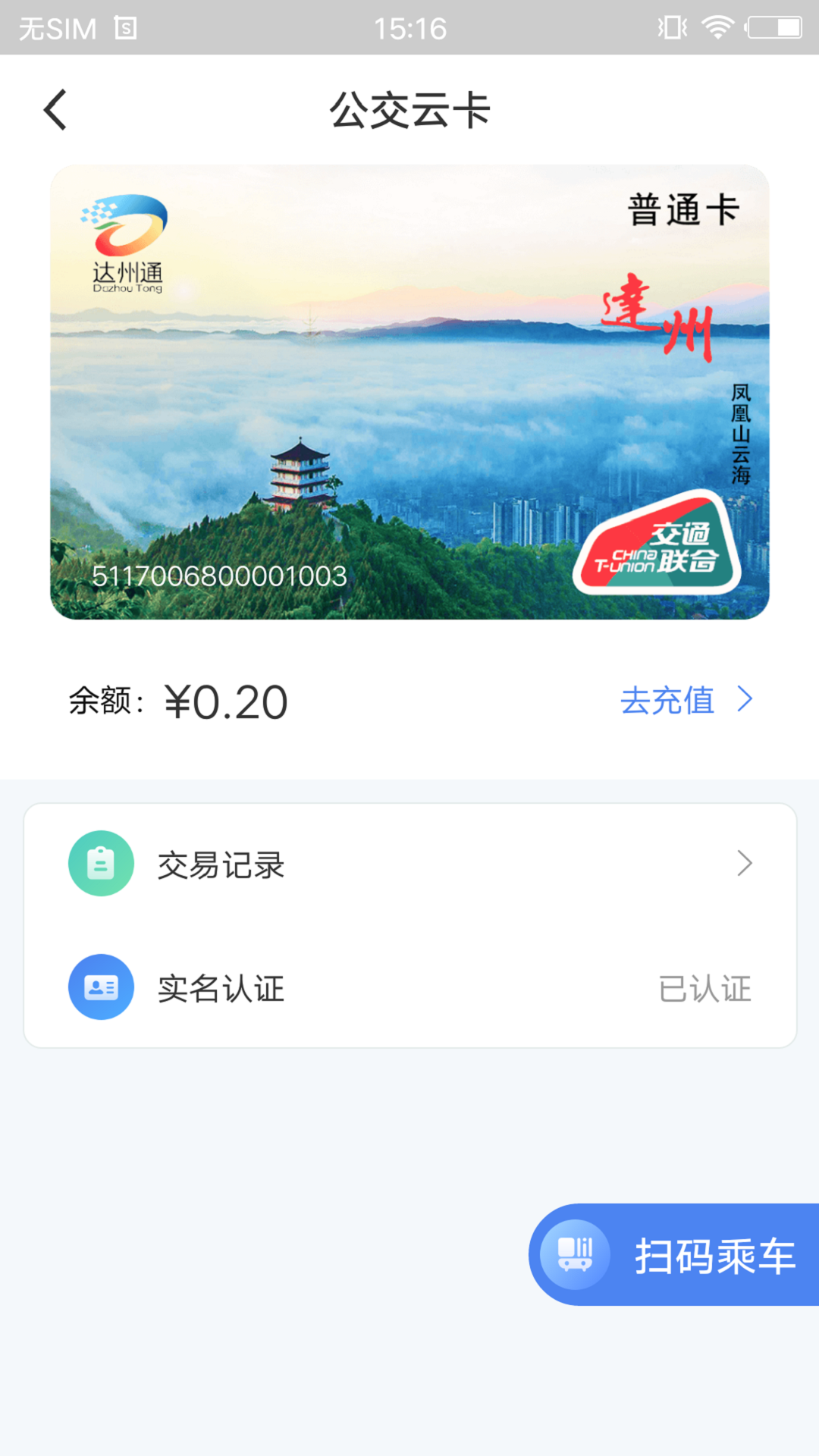This screenshot has height=1456, width=819.
Task: Tap the SIM card icon next to 无SIM
Action: (127, 27)
